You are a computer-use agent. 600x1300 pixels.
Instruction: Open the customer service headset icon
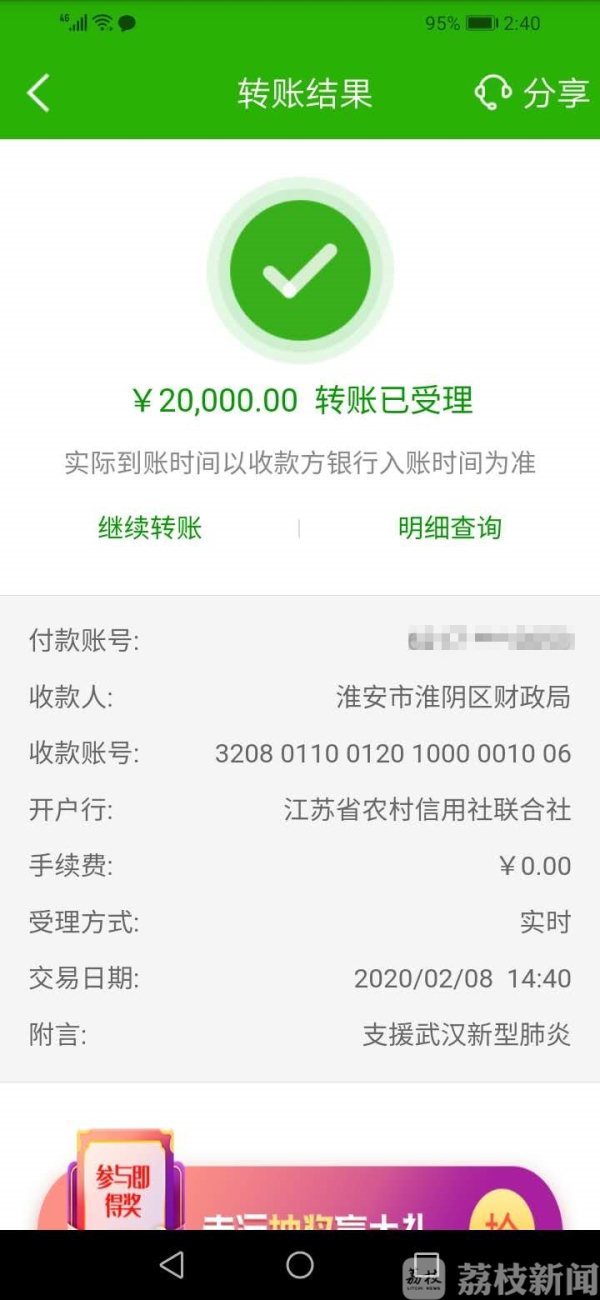coord(493,93)
